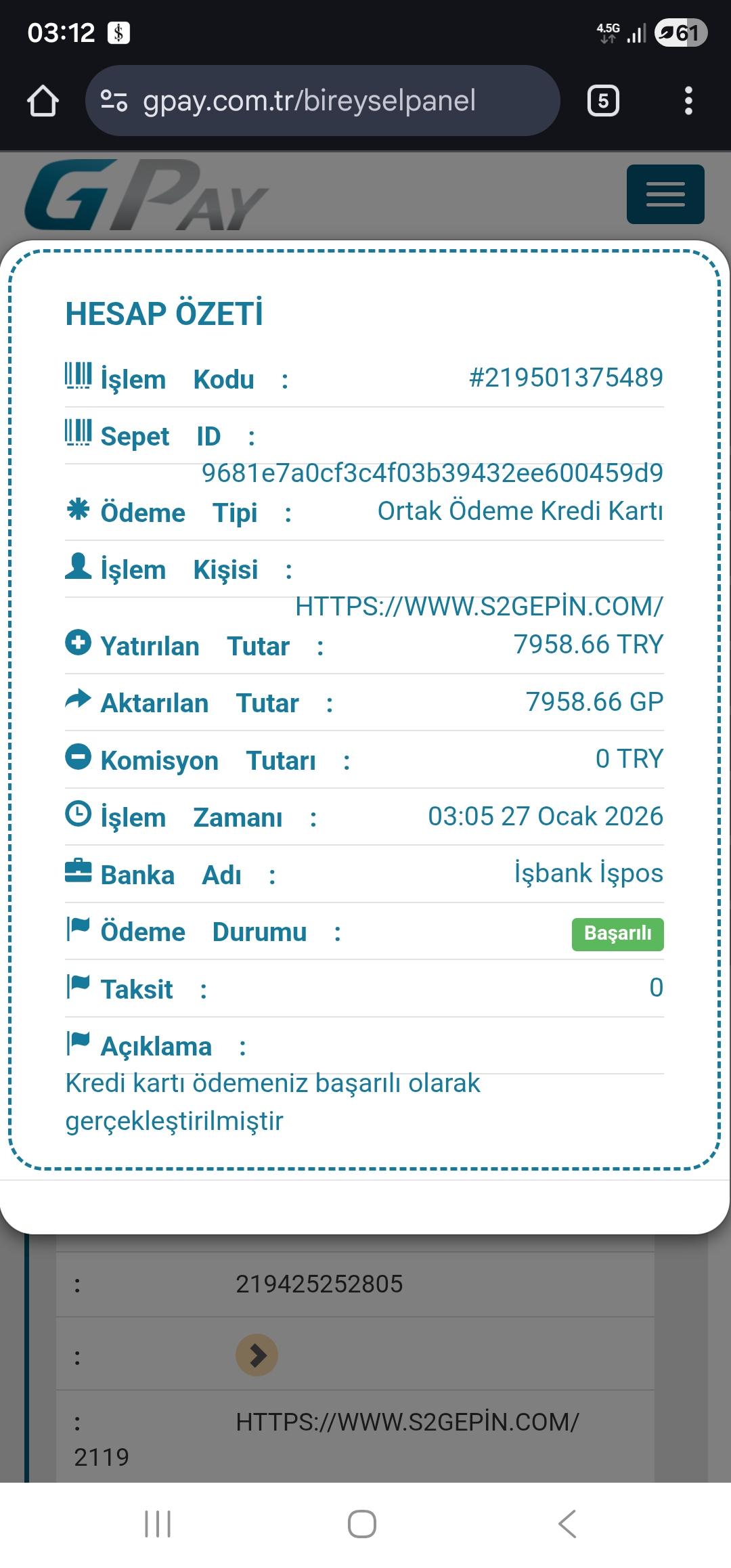Tap the gpay.com.tr address bar
Screen dimensions: 731x1568
point(322,101)
